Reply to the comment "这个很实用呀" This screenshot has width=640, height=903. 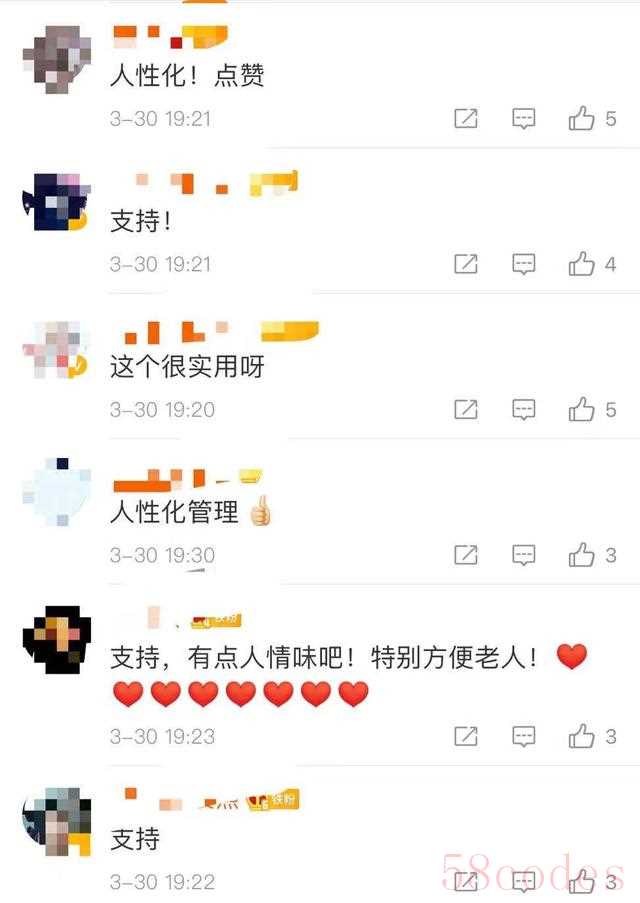524,409
